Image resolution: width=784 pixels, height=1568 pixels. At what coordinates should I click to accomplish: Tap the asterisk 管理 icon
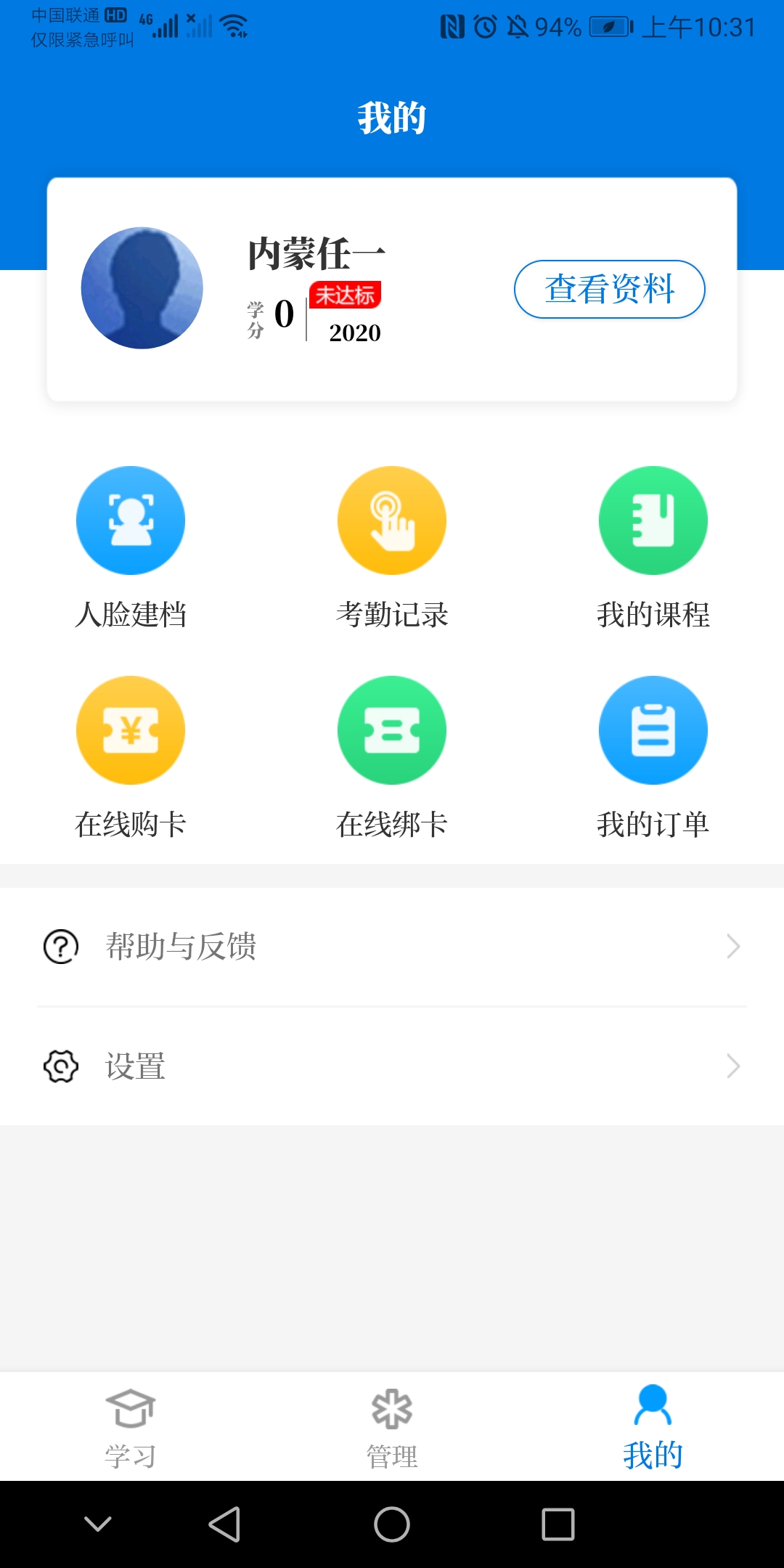392,1407
